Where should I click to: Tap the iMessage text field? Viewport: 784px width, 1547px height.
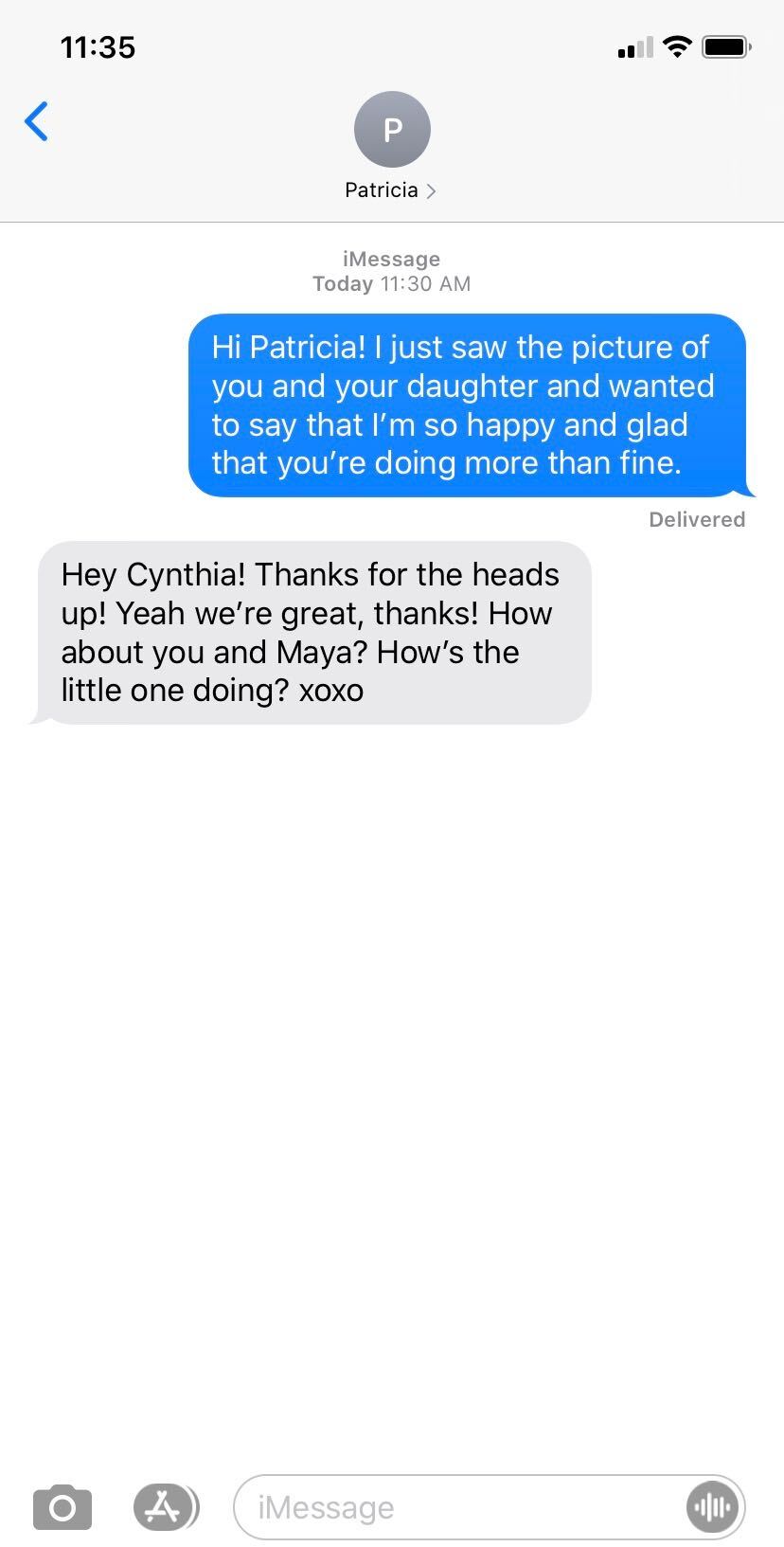459,1506
